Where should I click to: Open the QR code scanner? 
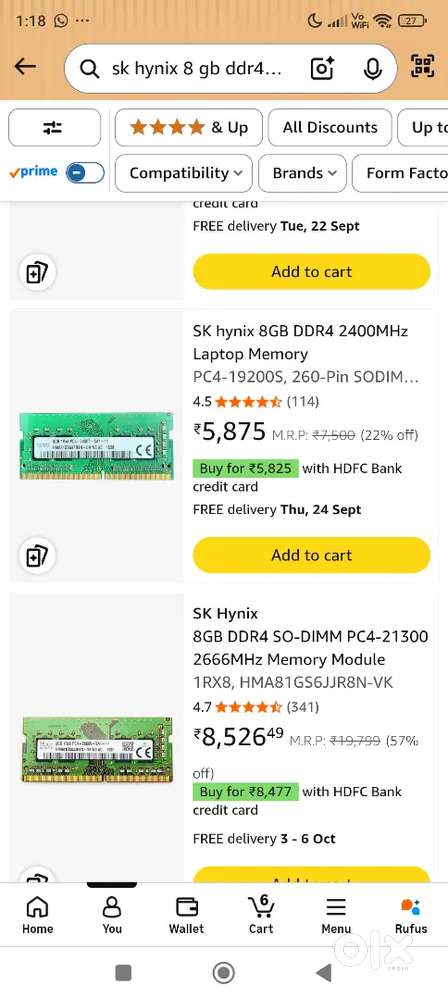pos(422,67)
